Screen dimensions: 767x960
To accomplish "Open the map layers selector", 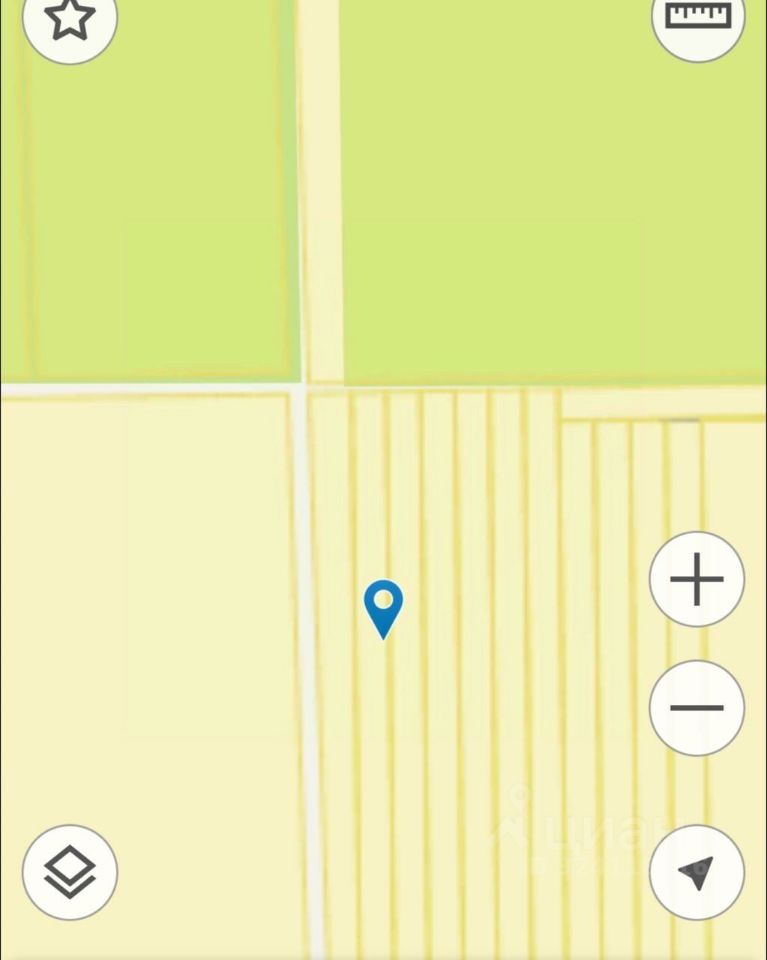I will click(x=70, y=872).
